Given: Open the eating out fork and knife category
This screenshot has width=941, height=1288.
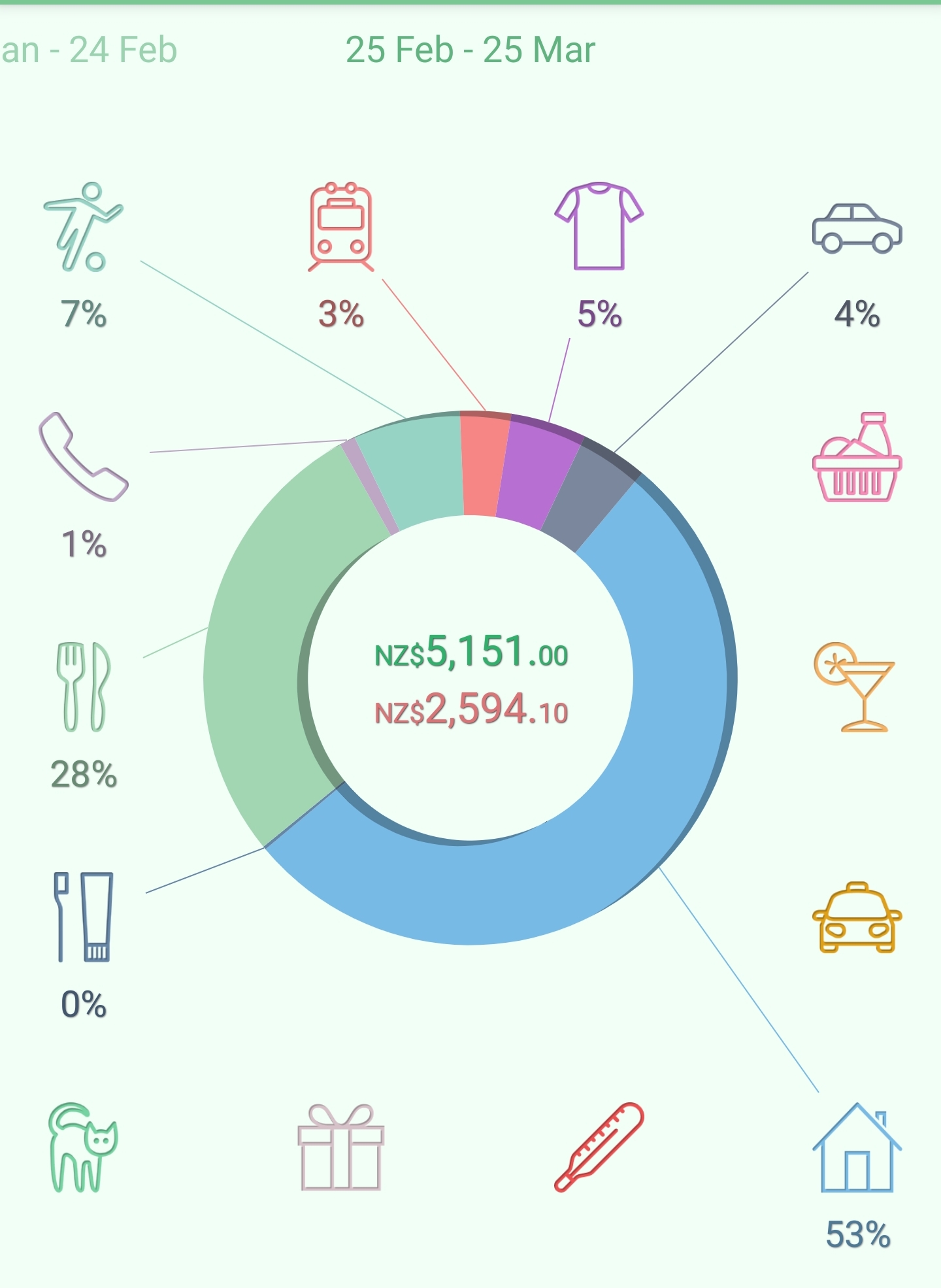Looking at the screenshot, I should point(84,686).
